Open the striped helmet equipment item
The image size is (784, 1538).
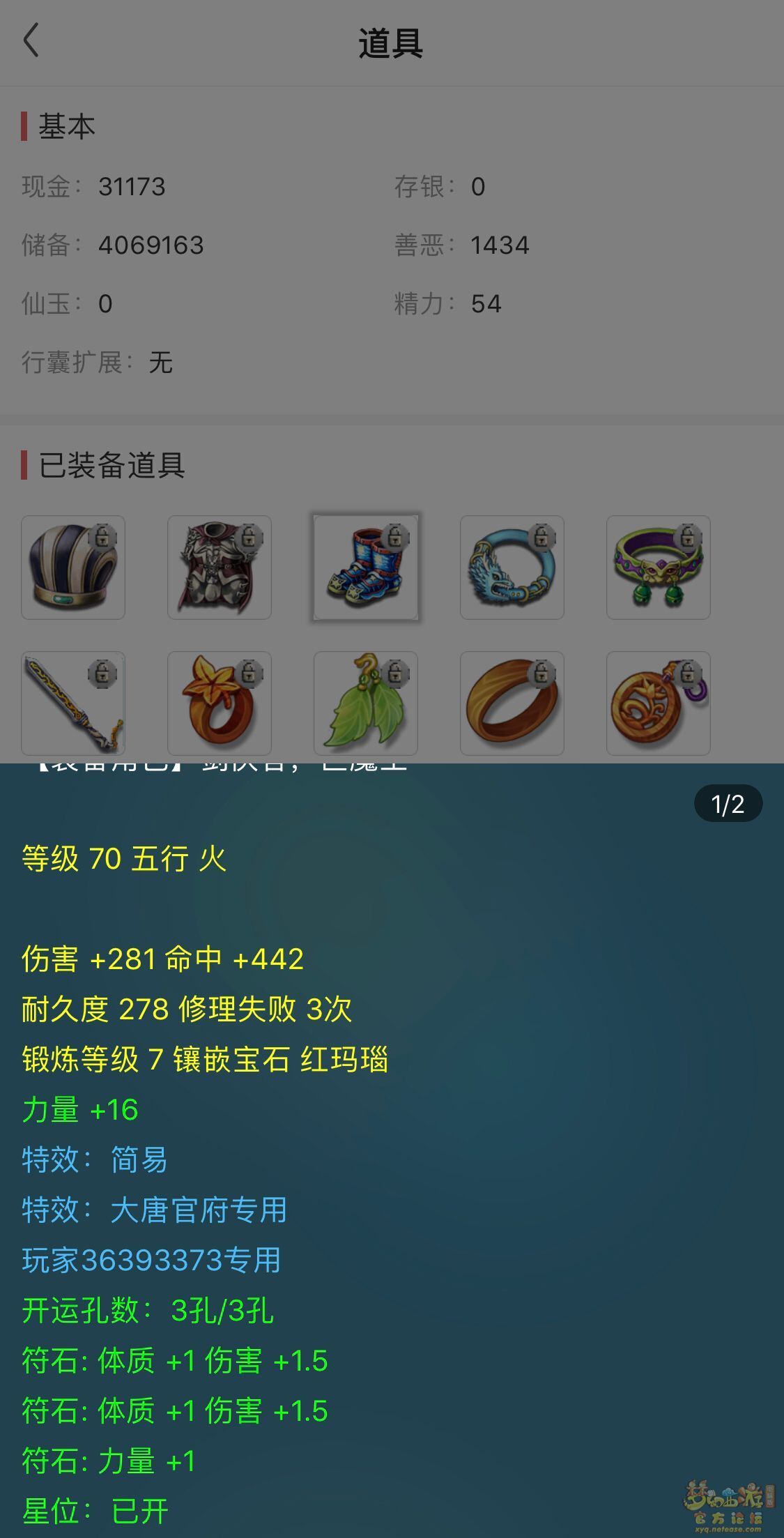click(73, 568)
